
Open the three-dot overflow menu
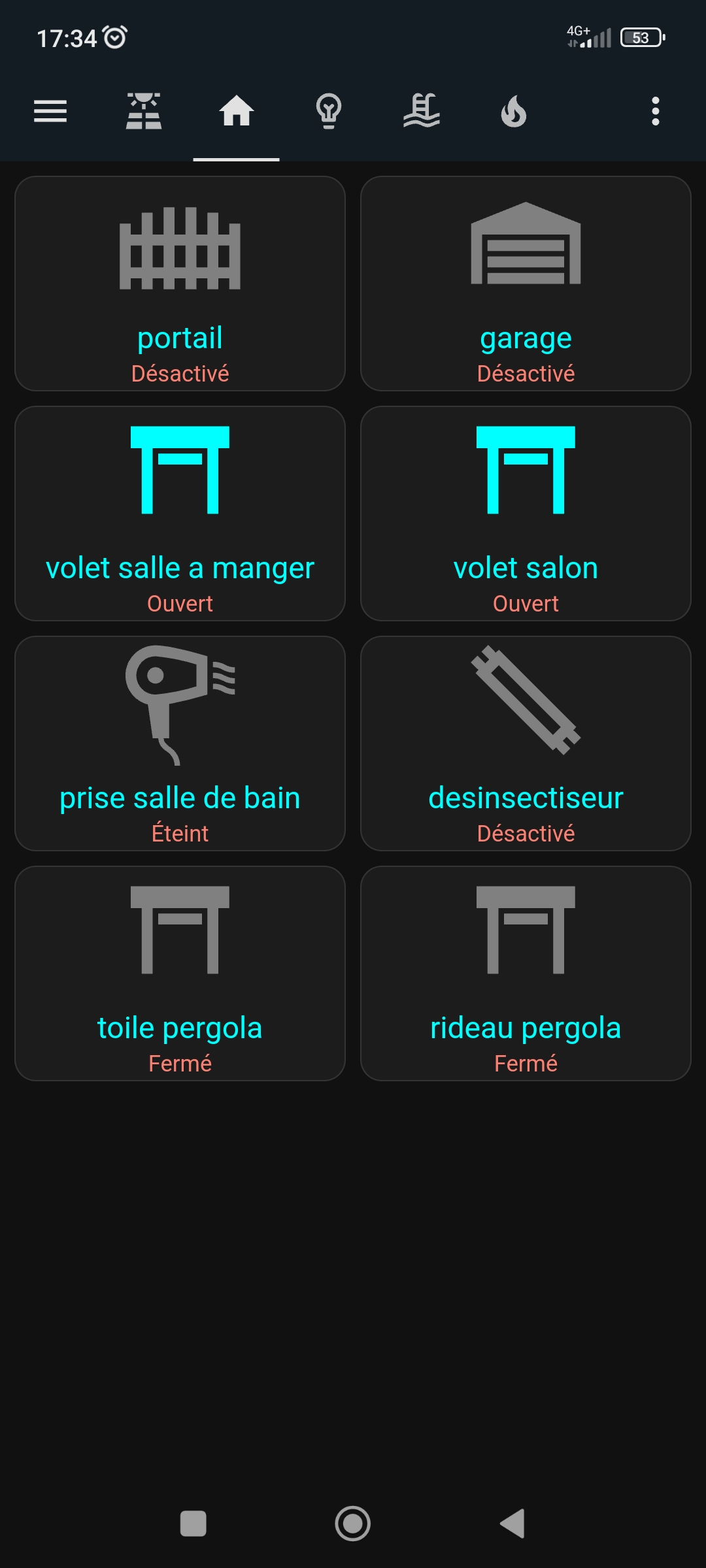click(656, 111)
